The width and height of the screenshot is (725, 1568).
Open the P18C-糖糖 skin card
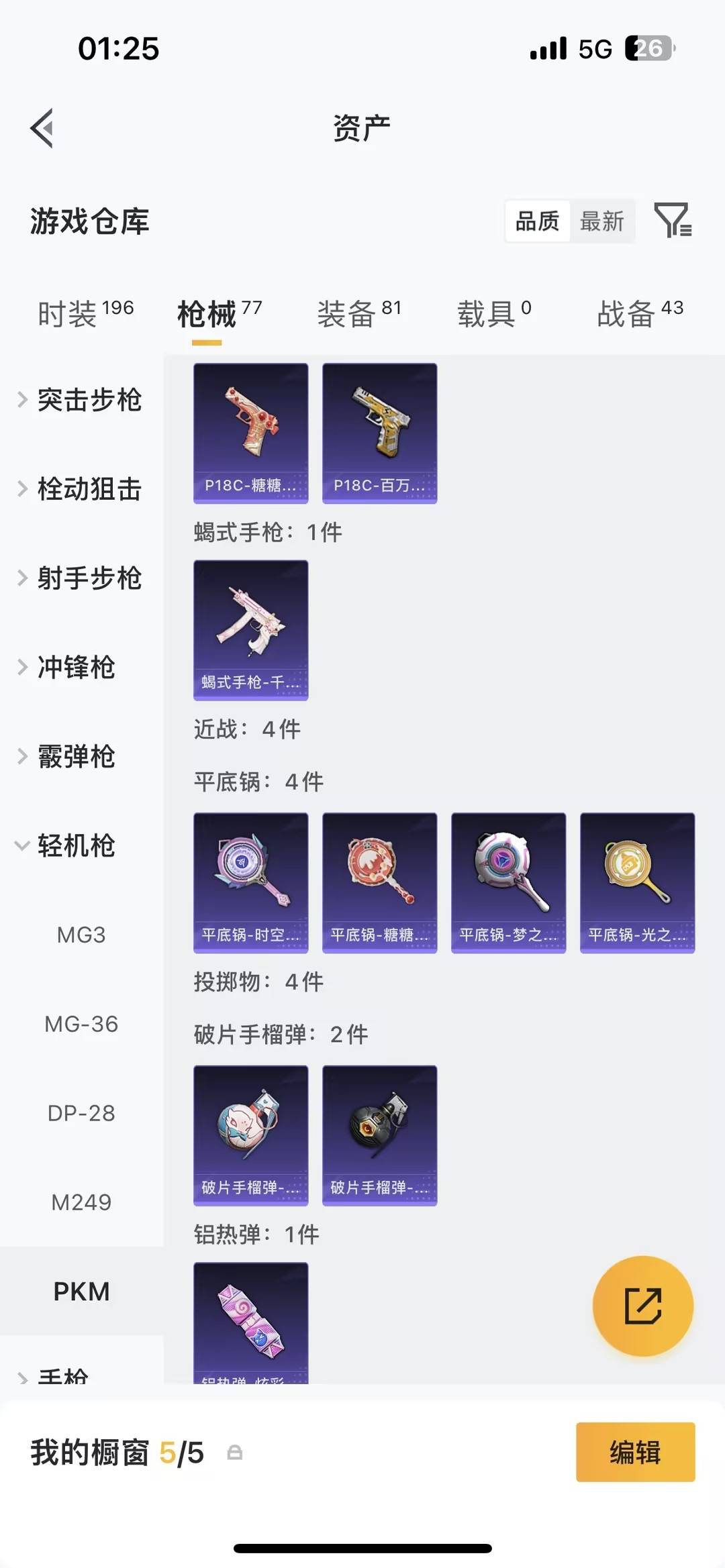pyautogui.click(x=250, y=432)
